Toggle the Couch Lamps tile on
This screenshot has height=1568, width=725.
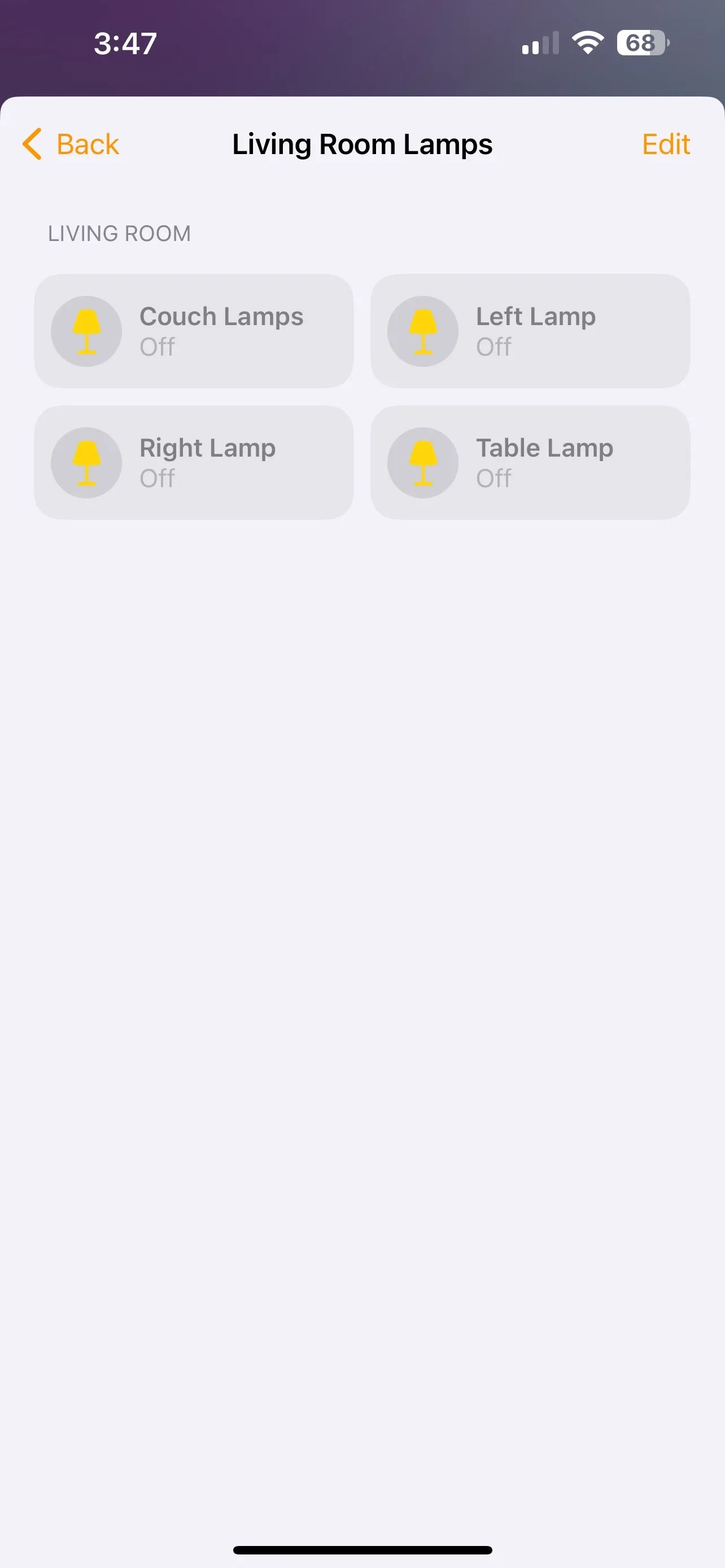point(194,331)
